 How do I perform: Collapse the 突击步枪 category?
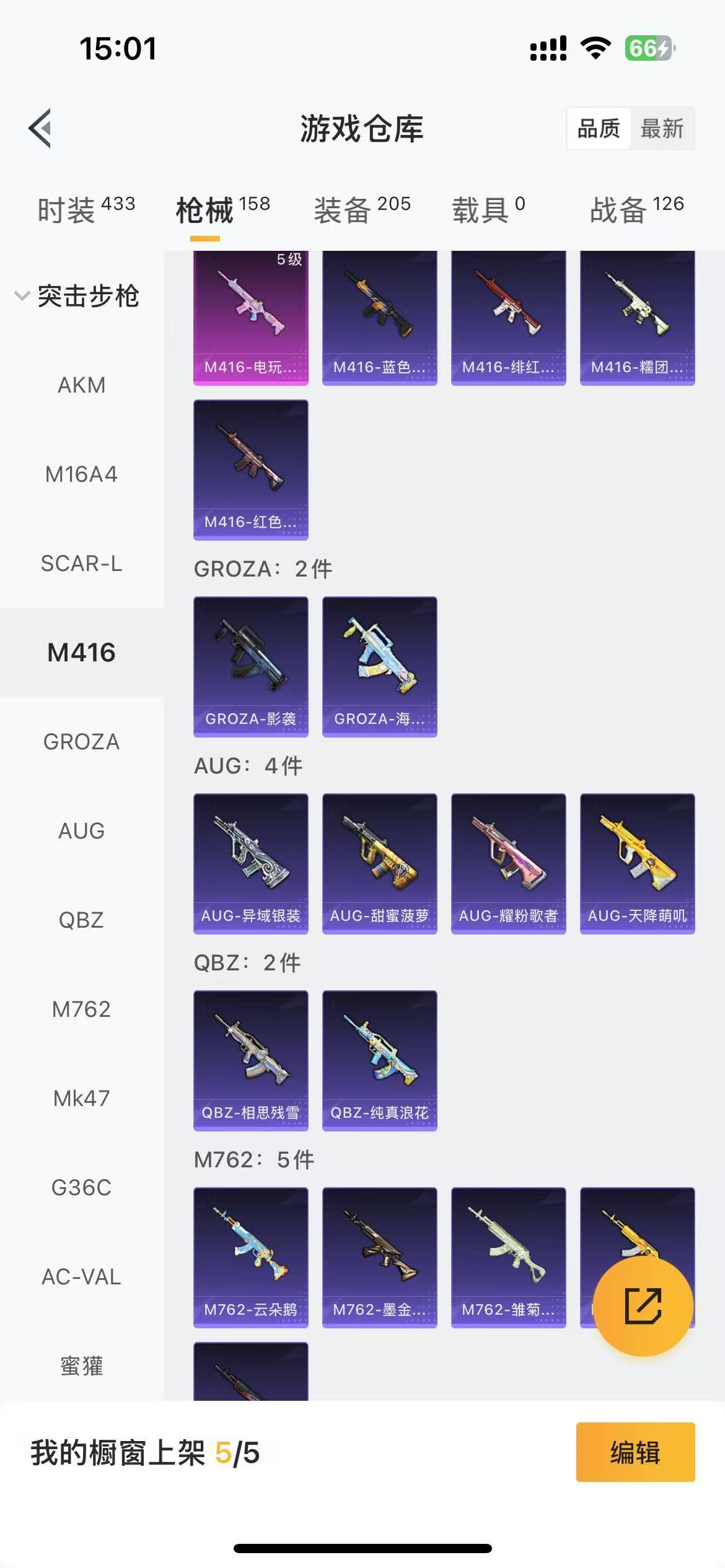click(x=77, y=296)
